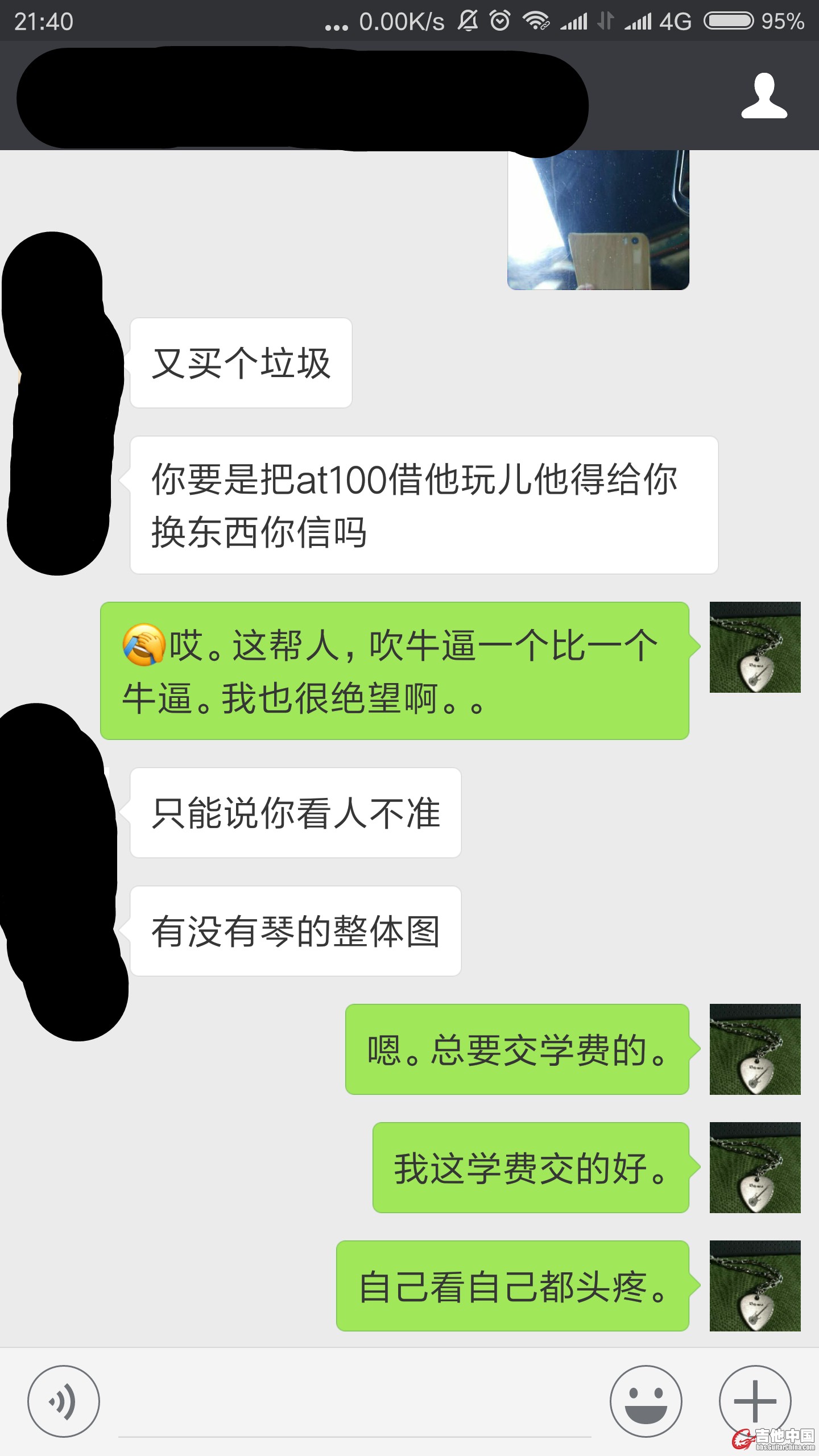Open the emoji picker
The height and width of the screenshot is (1456, 819).
click(x=646, y=1401)
